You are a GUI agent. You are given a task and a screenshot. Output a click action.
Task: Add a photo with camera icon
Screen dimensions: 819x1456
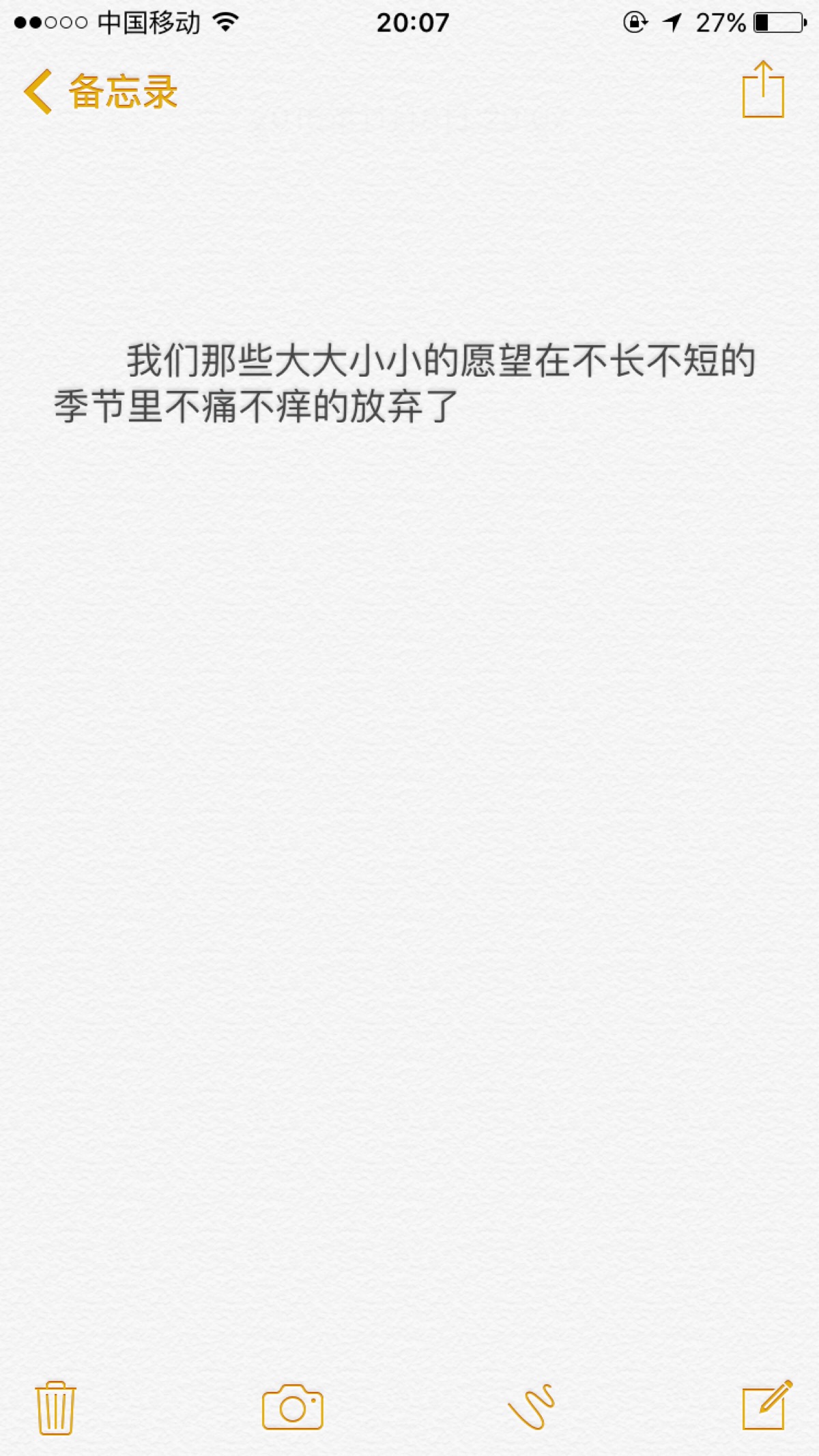[x=292, y=1407]
